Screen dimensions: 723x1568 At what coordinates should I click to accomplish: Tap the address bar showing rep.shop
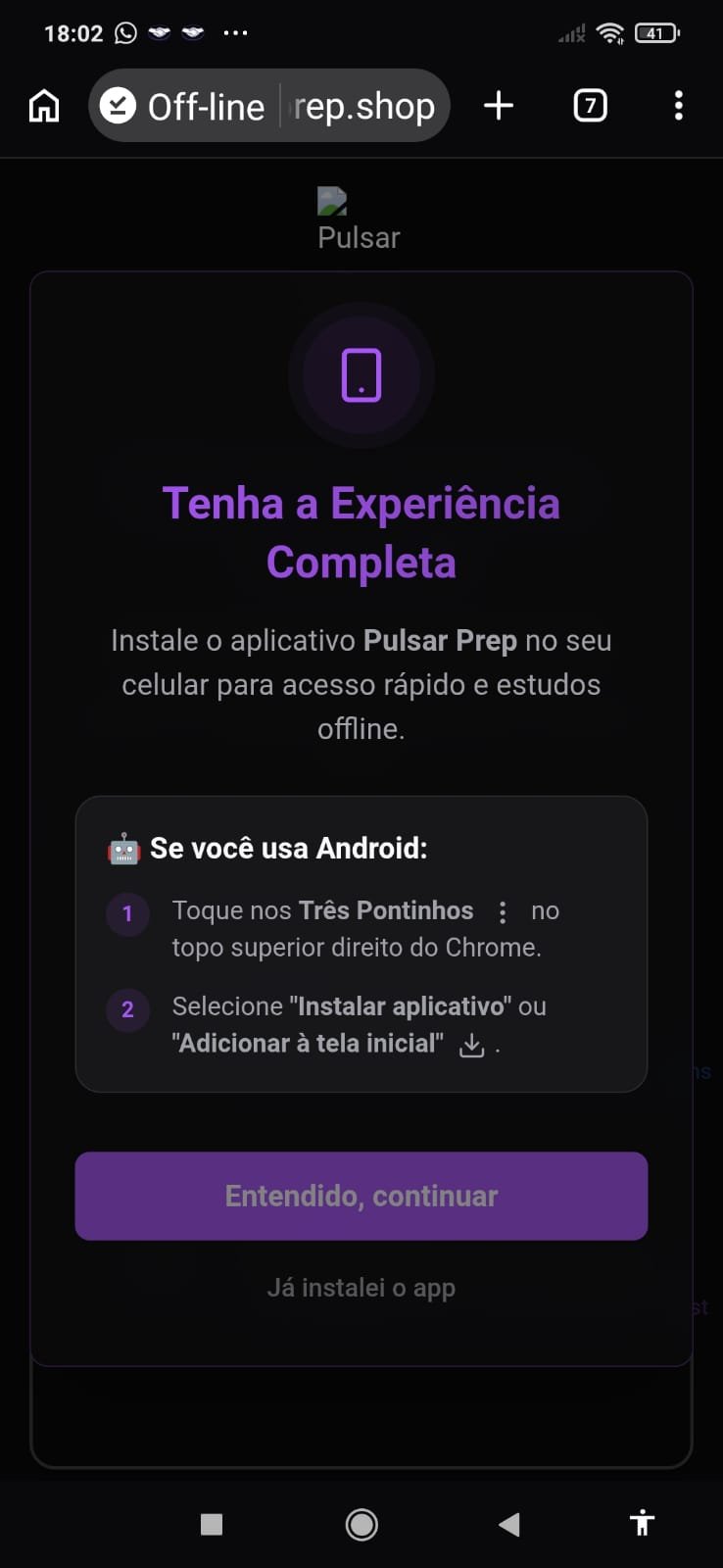269,106
